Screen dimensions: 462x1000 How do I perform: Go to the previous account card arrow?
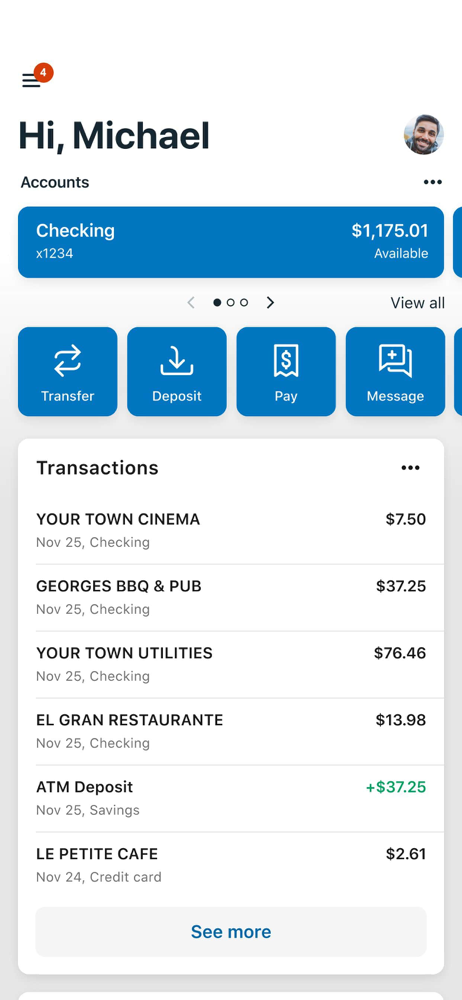(191, 302)
